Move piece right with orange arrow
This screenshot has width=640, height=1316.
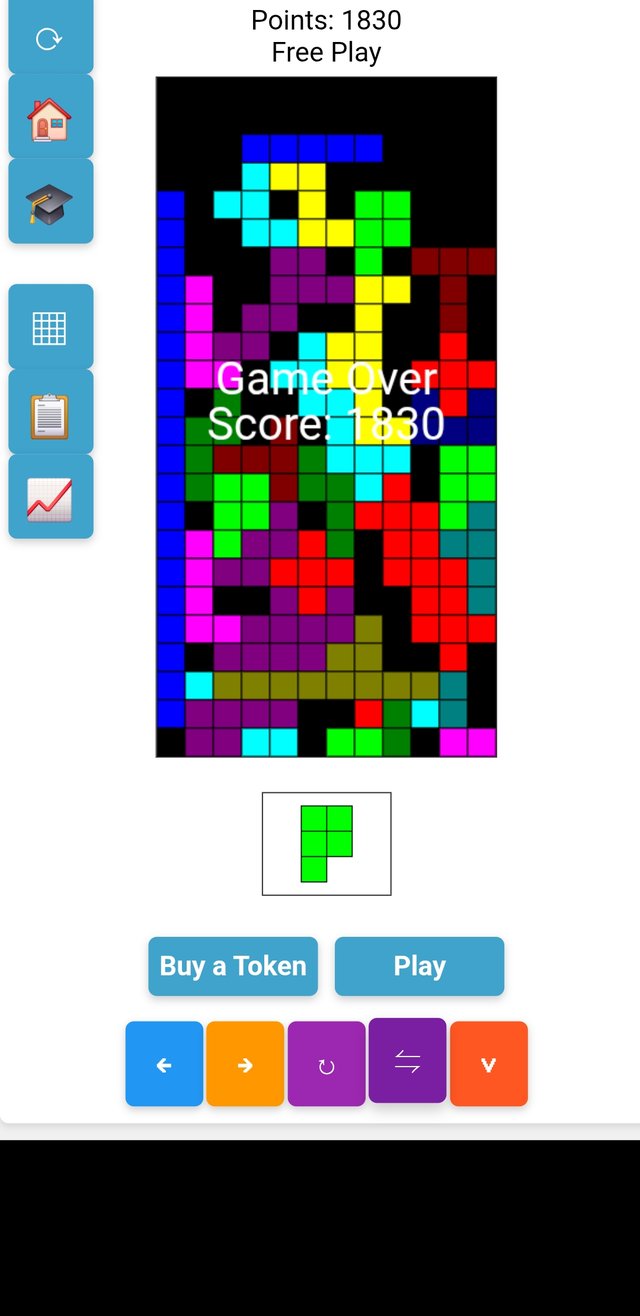245,1064
